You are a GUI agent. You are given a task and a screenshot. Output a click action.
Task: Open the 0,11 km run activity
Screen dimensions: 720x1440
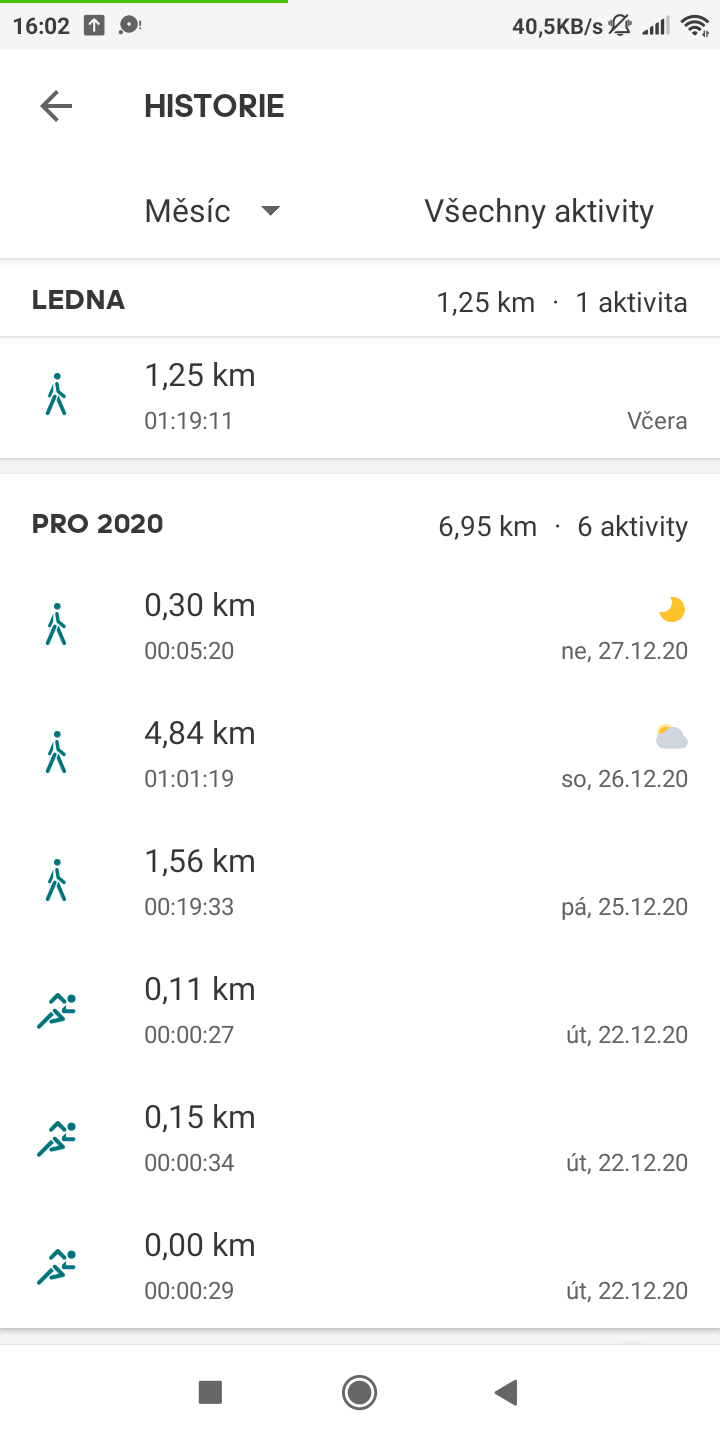coord(360,1010)
